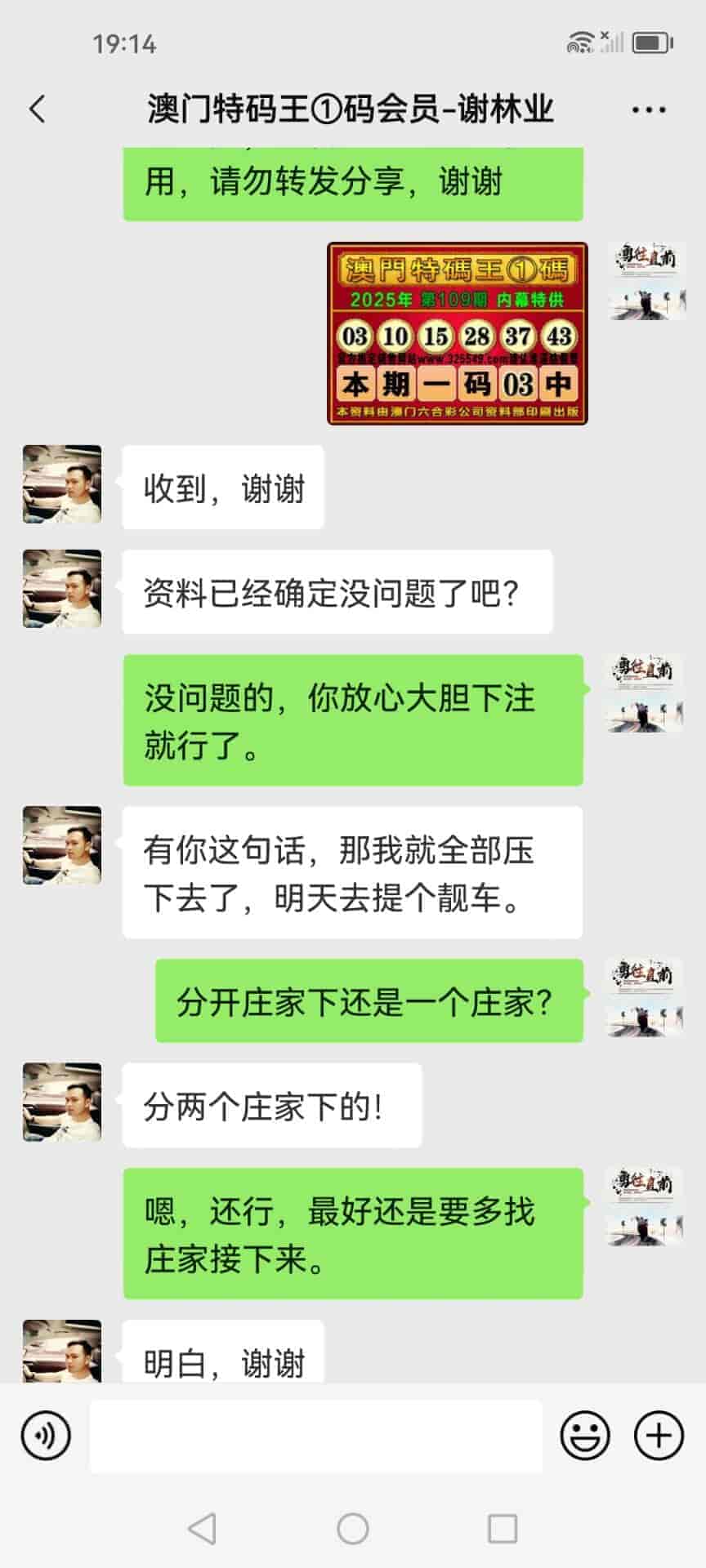Open own avatar beside '分开庄家下还是一个庄家?'
The image size is (706, 1568).
[645, 998]
